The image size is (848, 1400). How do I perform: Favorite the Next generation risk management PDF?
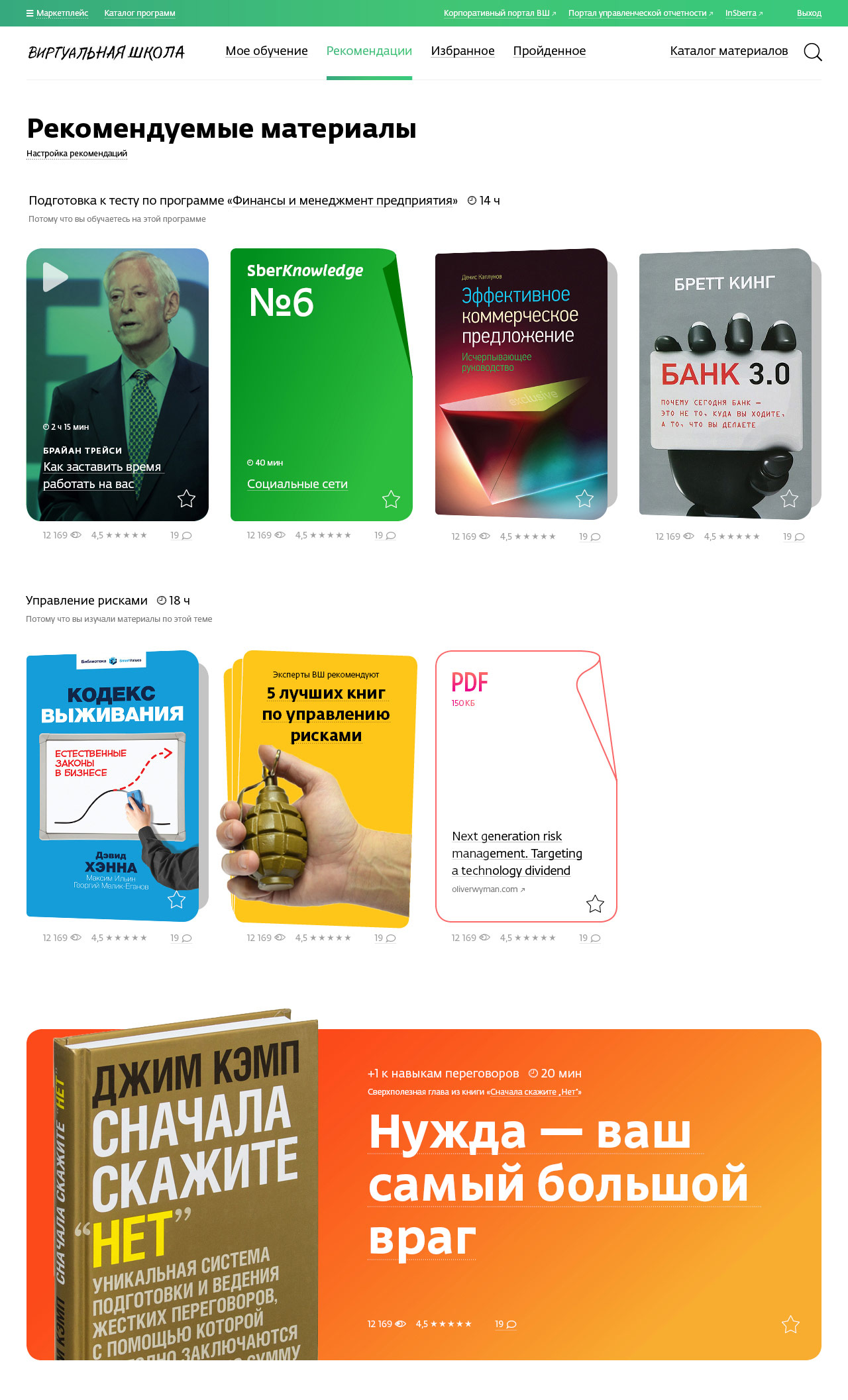click(595, 903)
